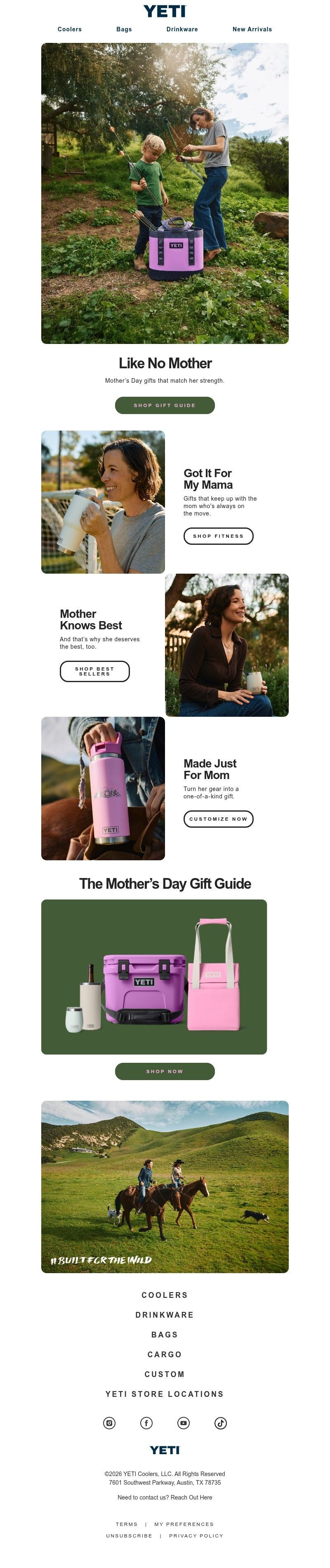Open My Preferences
Screen dimensions: 330x1568
click(x=184, y=1524)
